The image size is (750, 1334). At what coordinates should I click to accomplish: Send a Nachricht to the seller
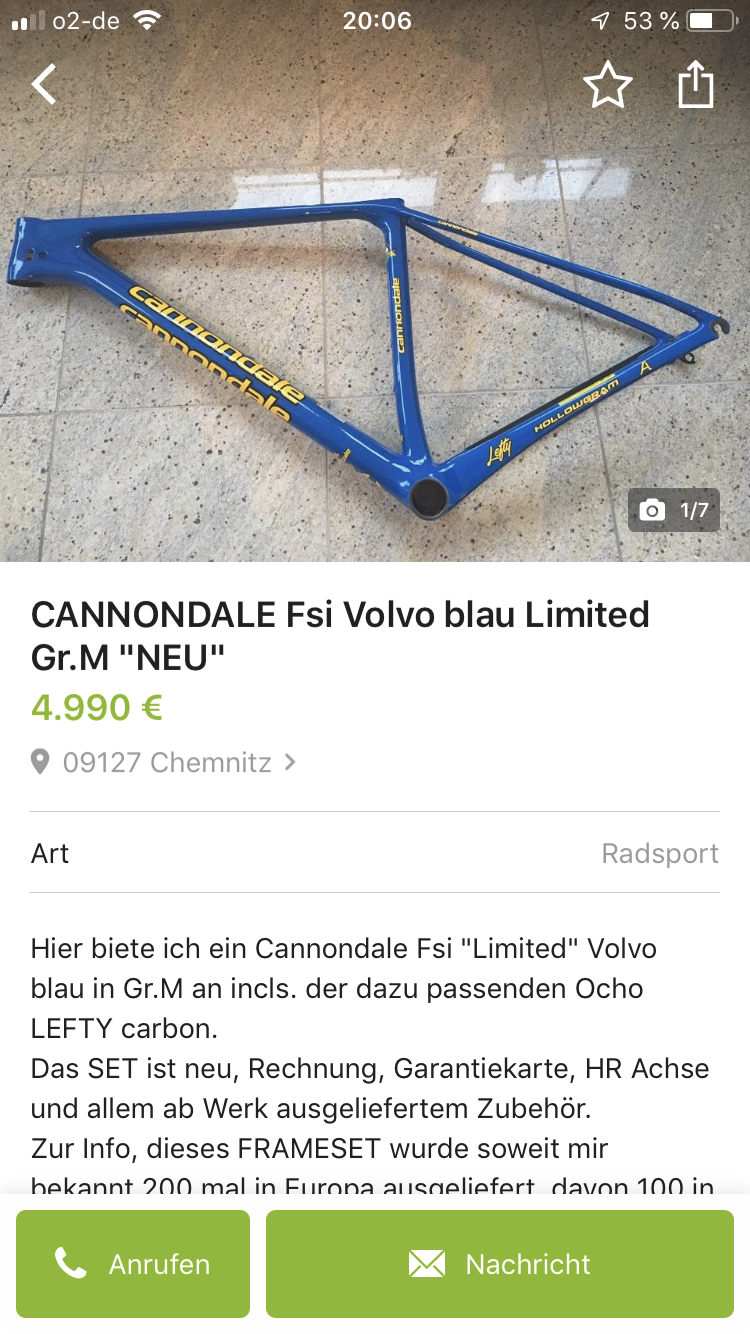click(x=499, y=1264)
